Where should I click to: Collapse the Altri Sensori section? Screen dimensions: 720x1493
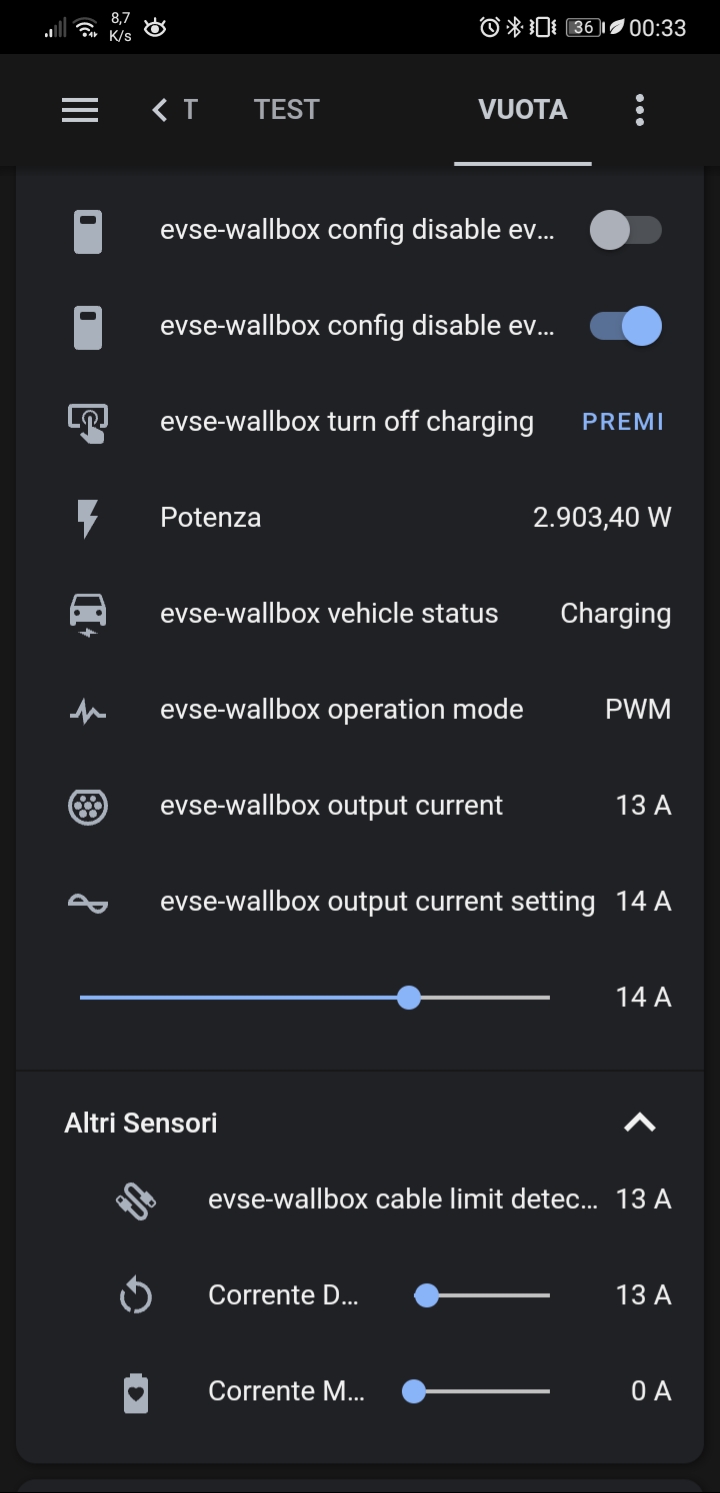pos(638,1122)
